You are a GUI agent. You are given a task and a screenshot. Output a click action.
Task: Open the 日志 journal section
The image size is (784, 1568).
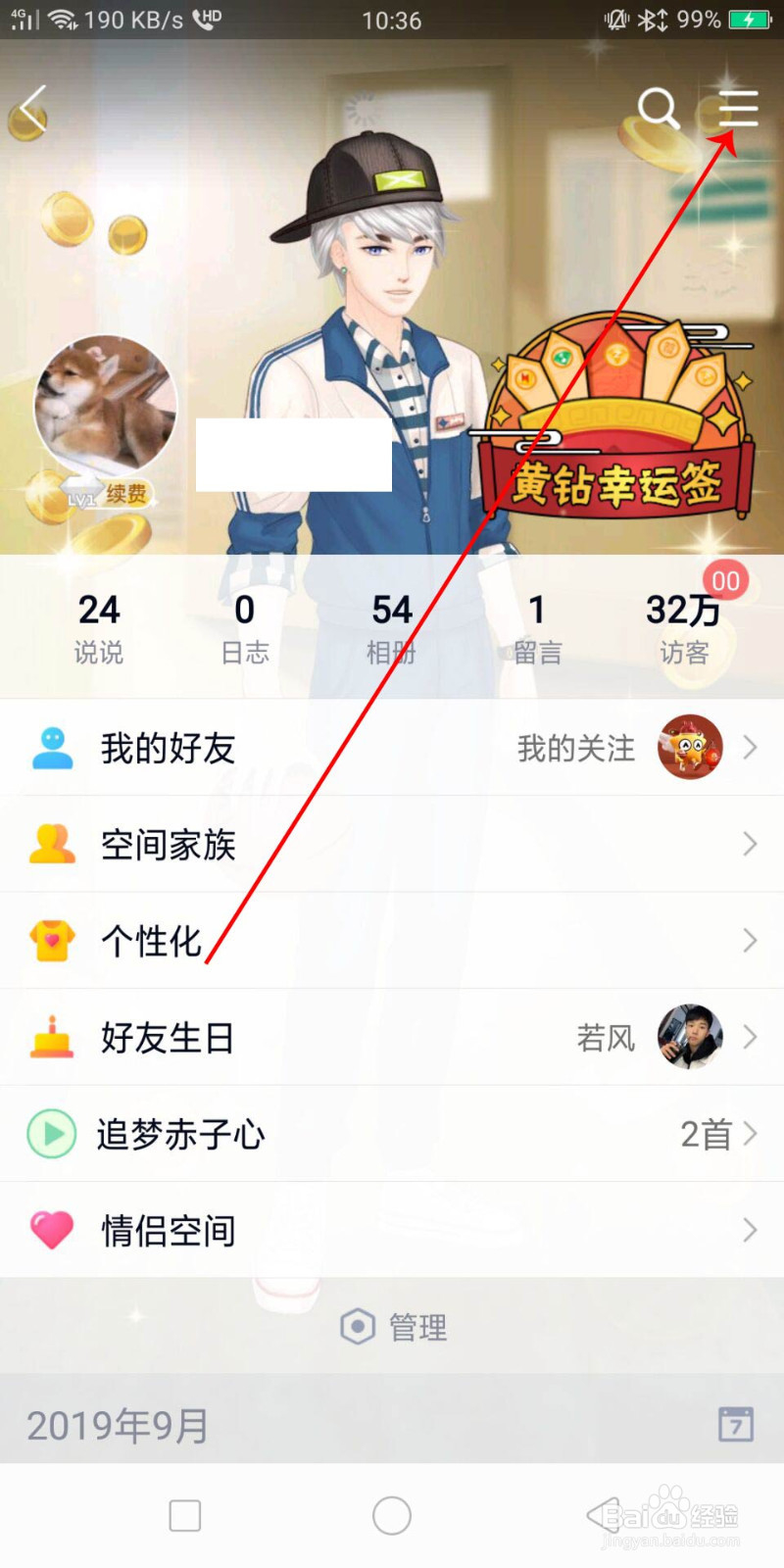click(245, 627)
